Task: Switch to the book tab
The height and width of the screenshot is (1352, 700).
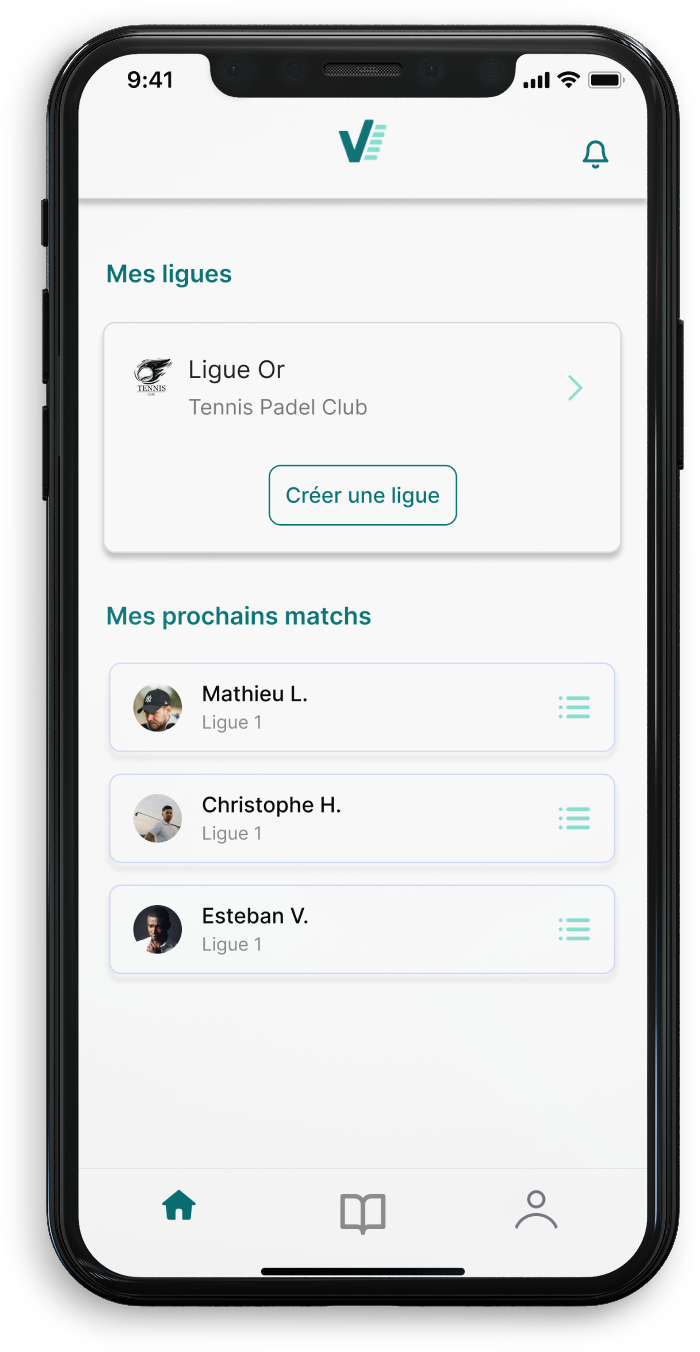Action: pos(362,1213)
